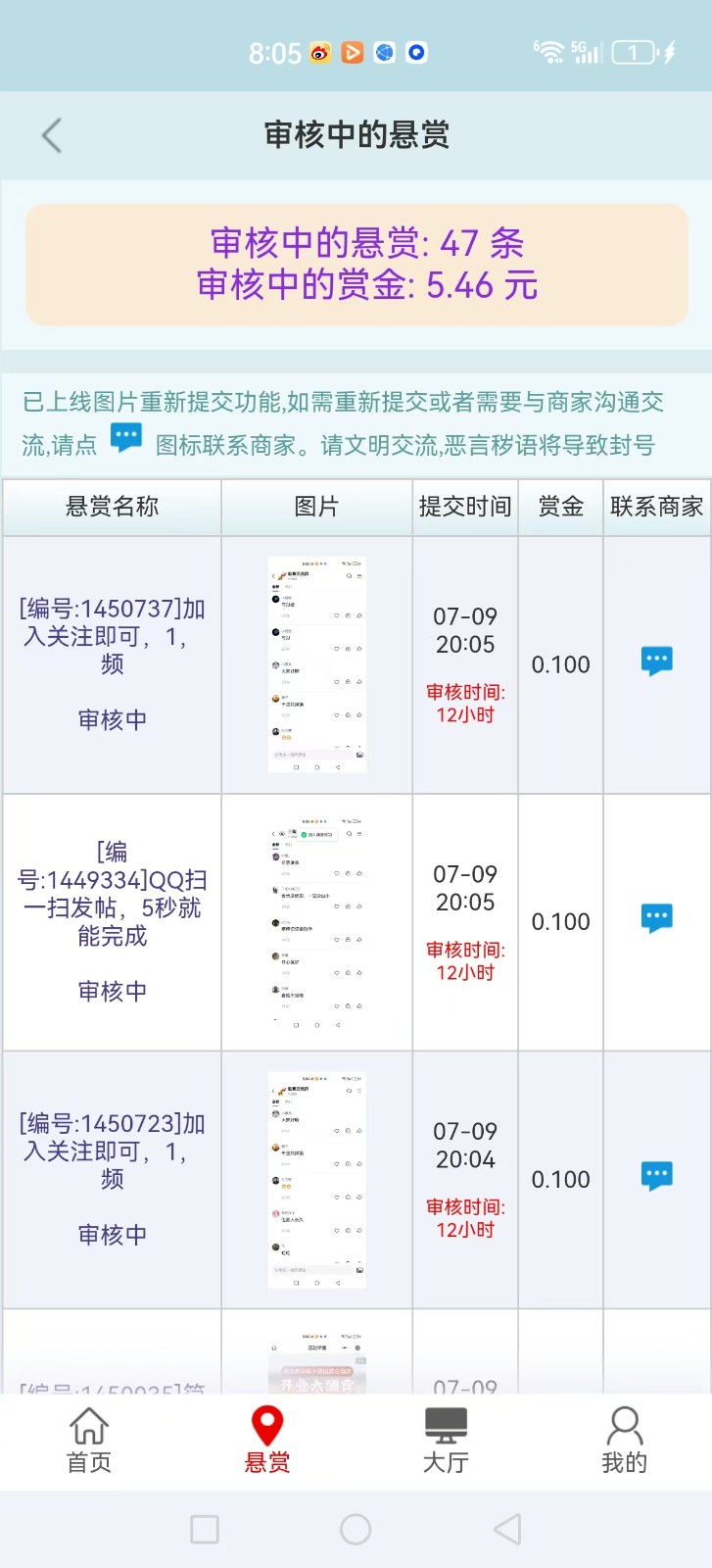Tap the system home button
The width and height of the screenshot is (712, 1568).
(x=356, y=1529)
